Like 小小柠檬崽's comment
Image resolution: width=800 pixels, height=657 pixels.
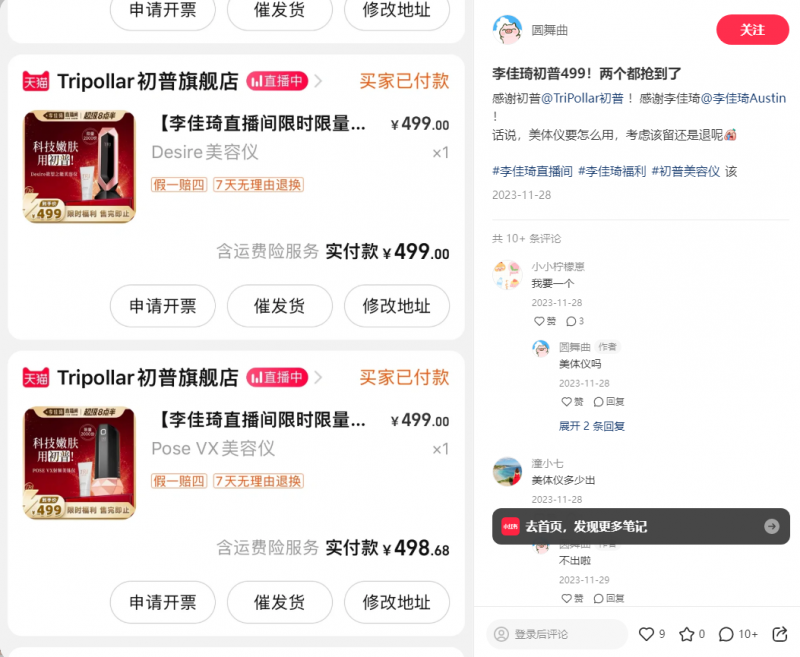click(x=545, y=321)
